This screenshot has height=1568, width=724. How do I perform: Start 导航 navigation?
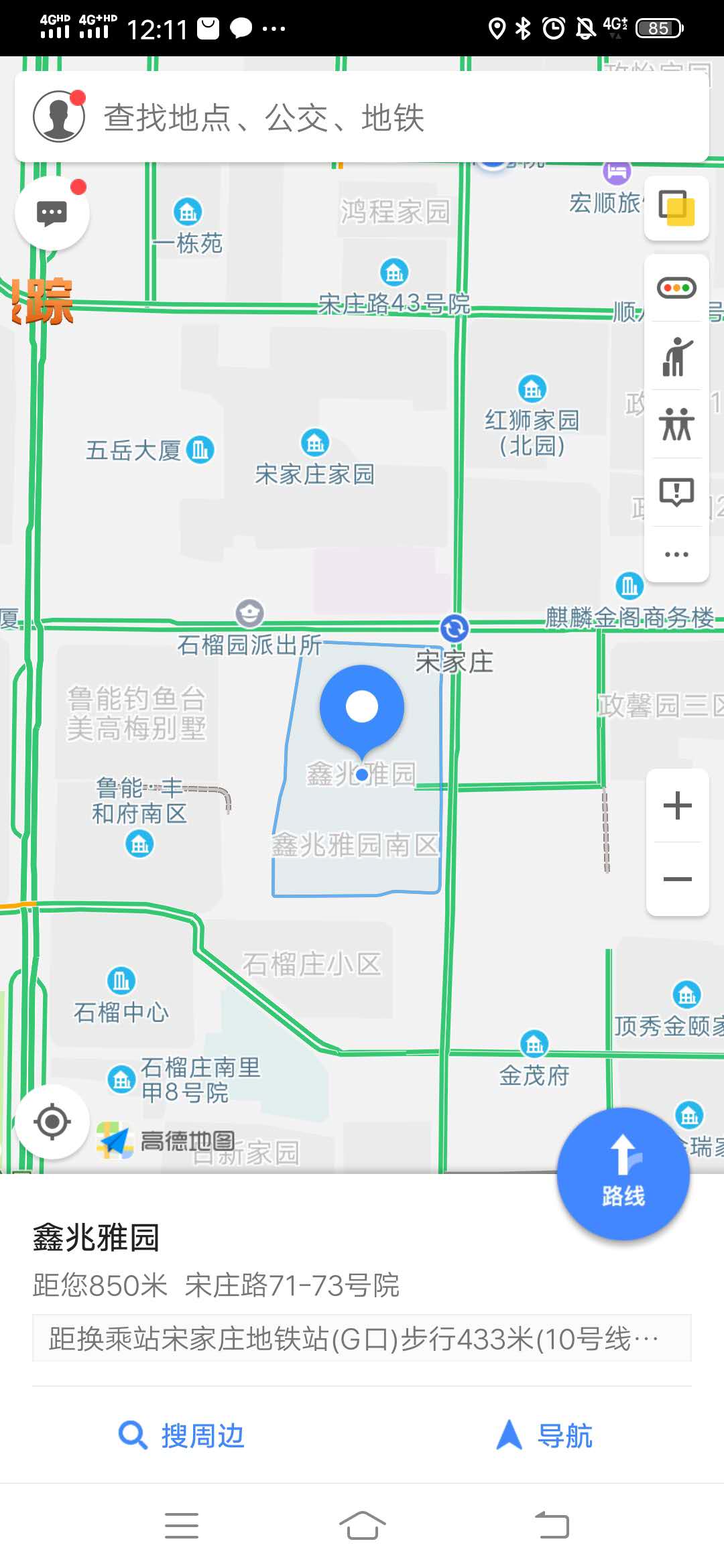pos(544,1435)
